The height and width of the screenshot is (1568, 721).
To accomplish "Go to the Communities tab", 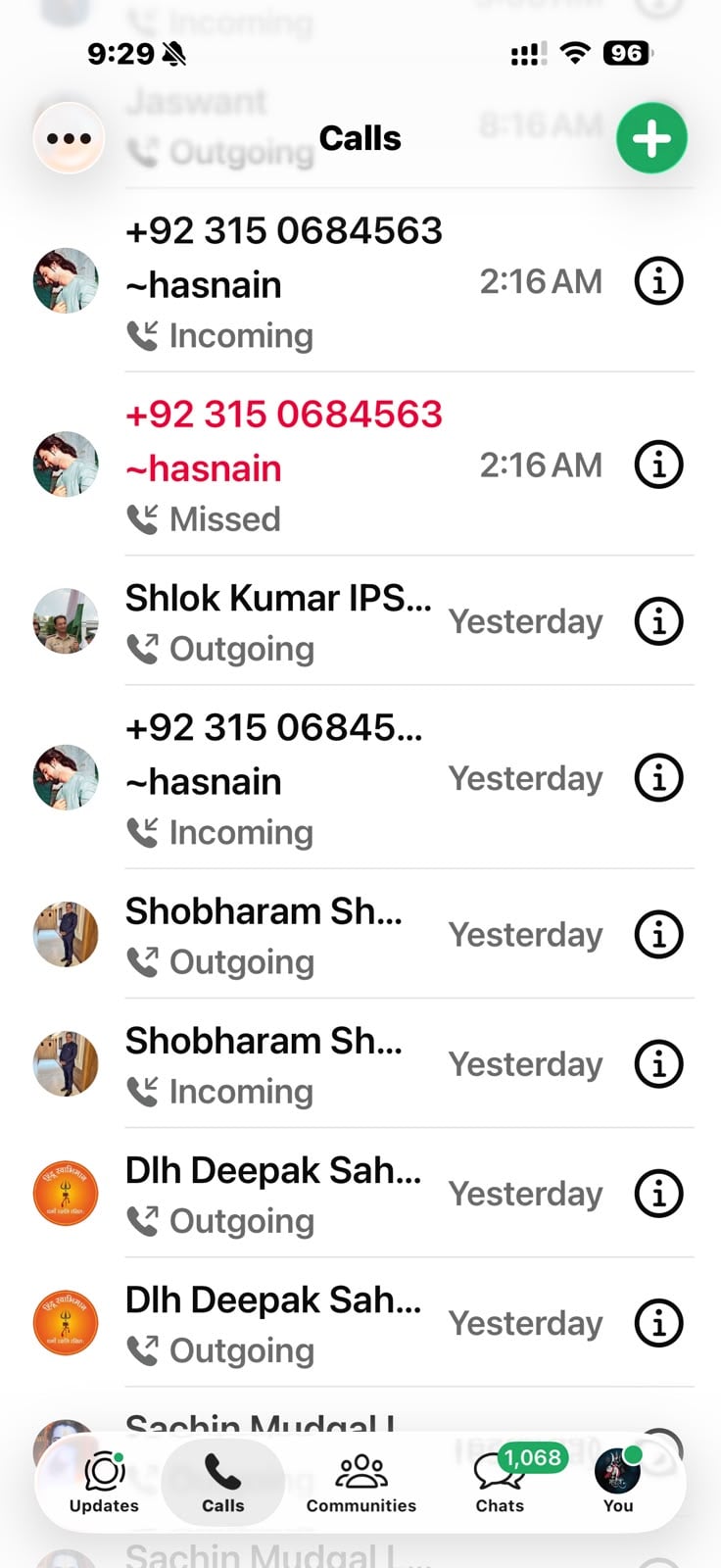I will click(361, 1483).
